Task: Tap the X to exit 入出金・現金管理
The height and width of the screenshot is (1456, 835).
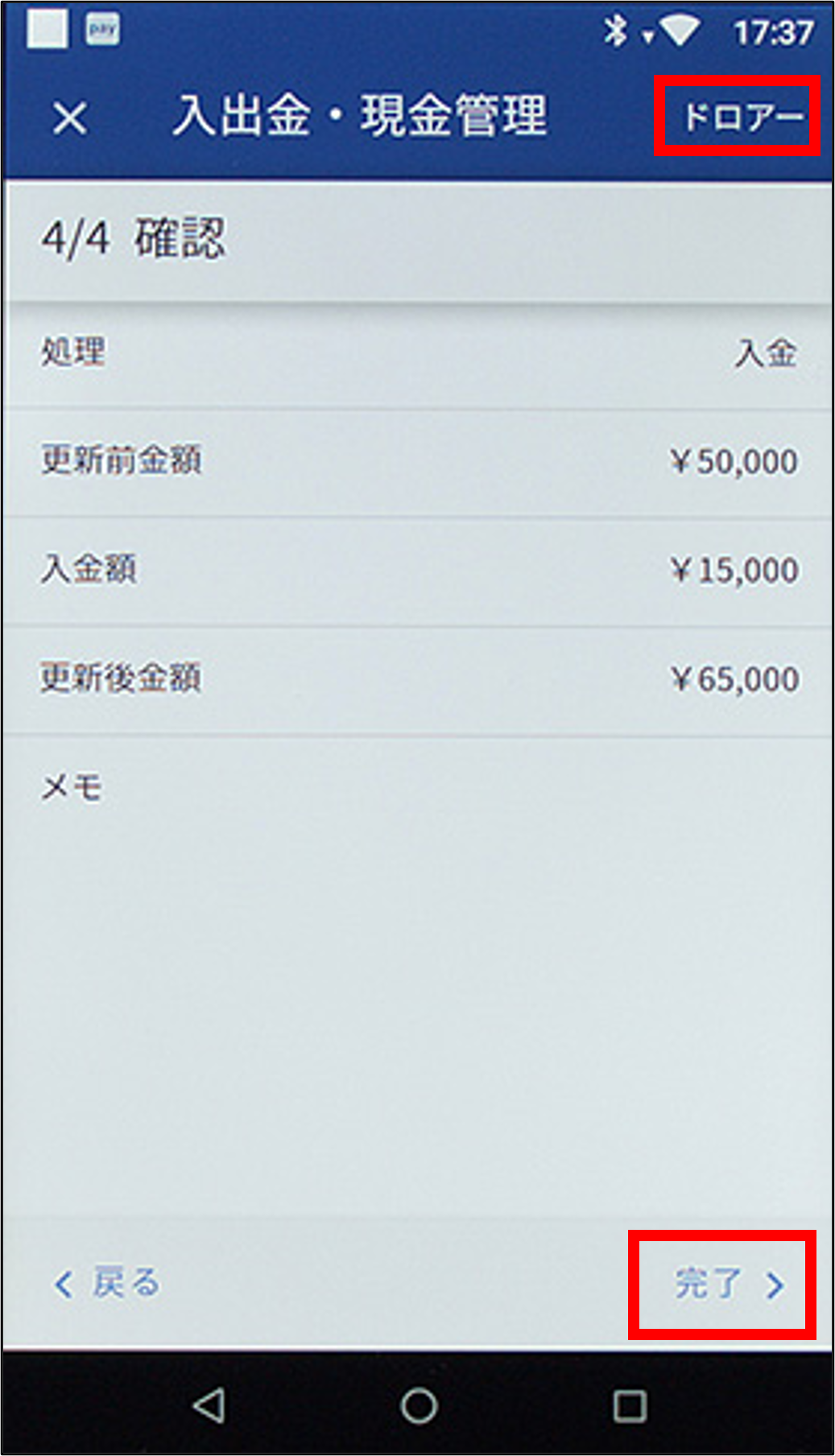Action: pyautogui.click(x=68, y=118)
